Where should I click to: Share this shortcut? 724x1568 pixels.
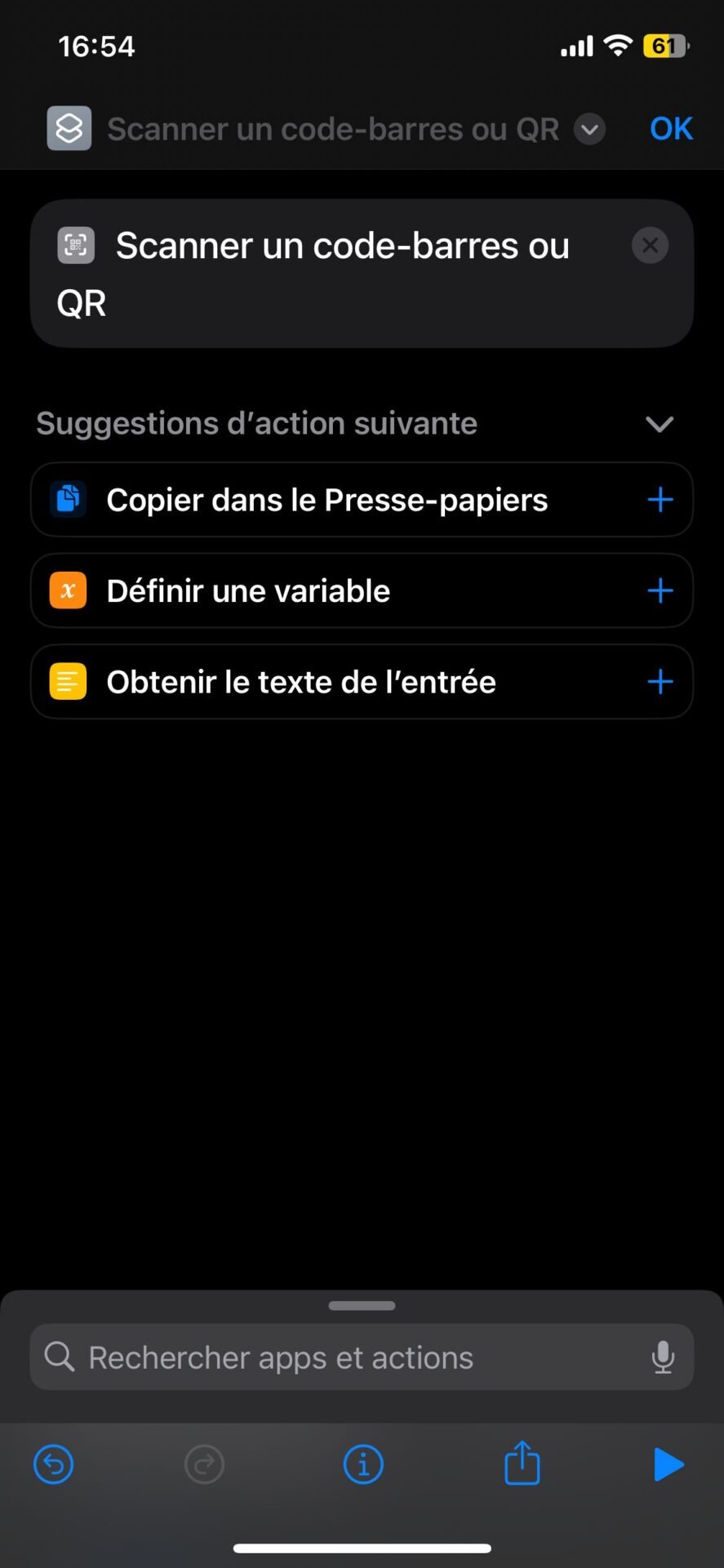522,1463
